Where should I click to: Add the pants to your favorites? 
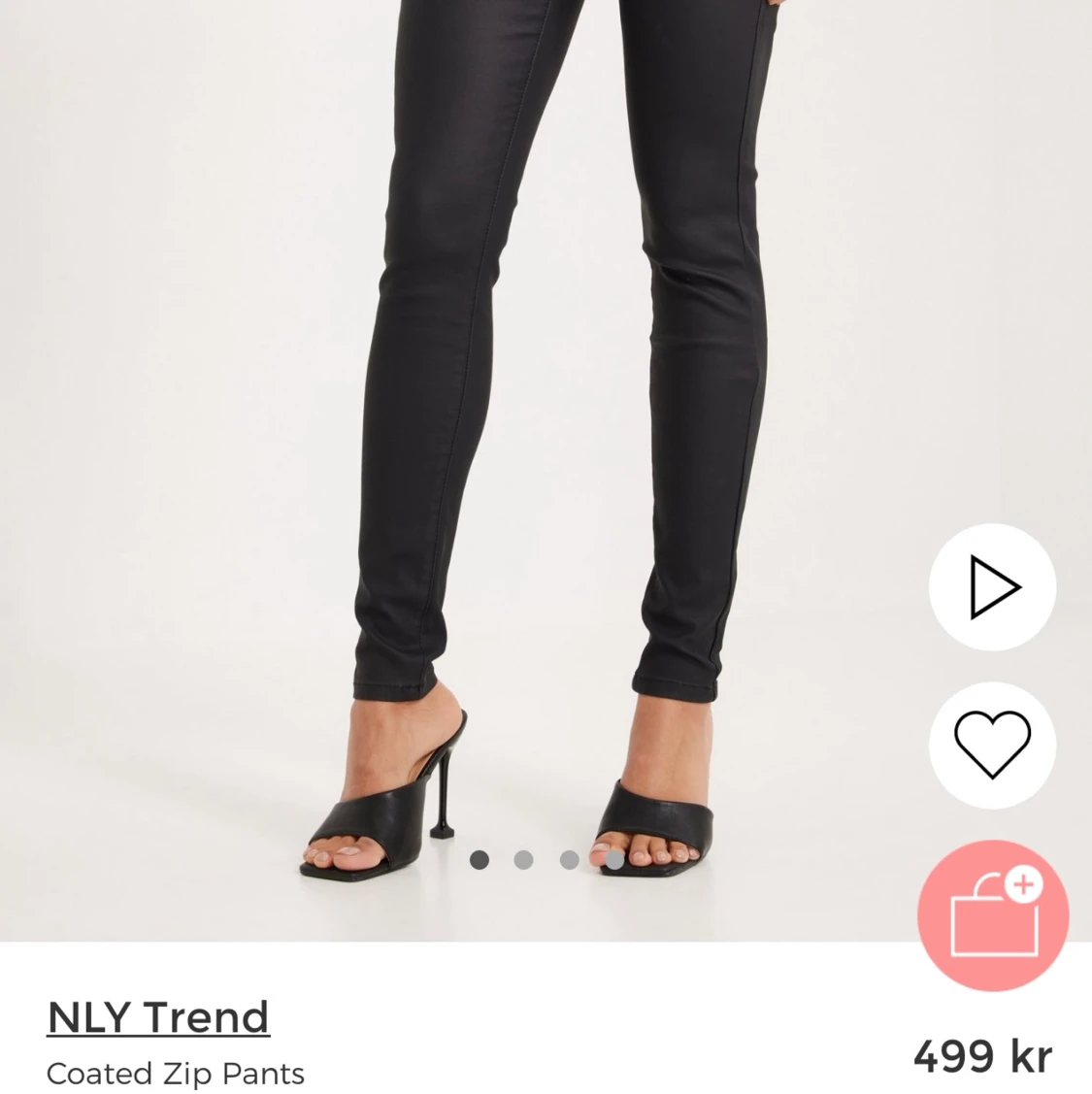pyautogui.click(x=992, y=745)
